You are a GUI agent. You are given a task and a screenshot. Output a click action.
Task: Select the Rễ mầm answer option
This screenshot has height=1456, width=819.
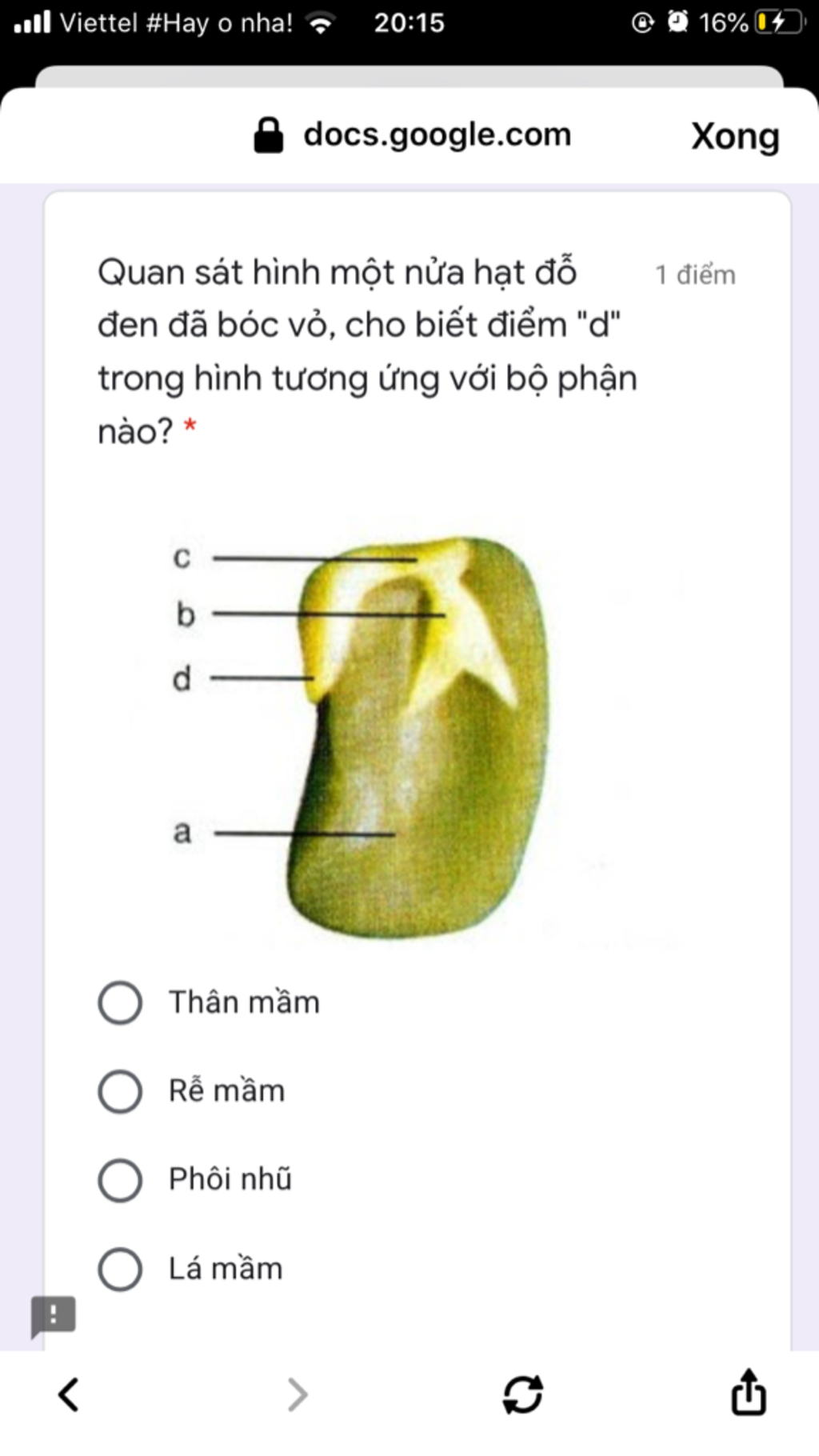pos(120,1091)
